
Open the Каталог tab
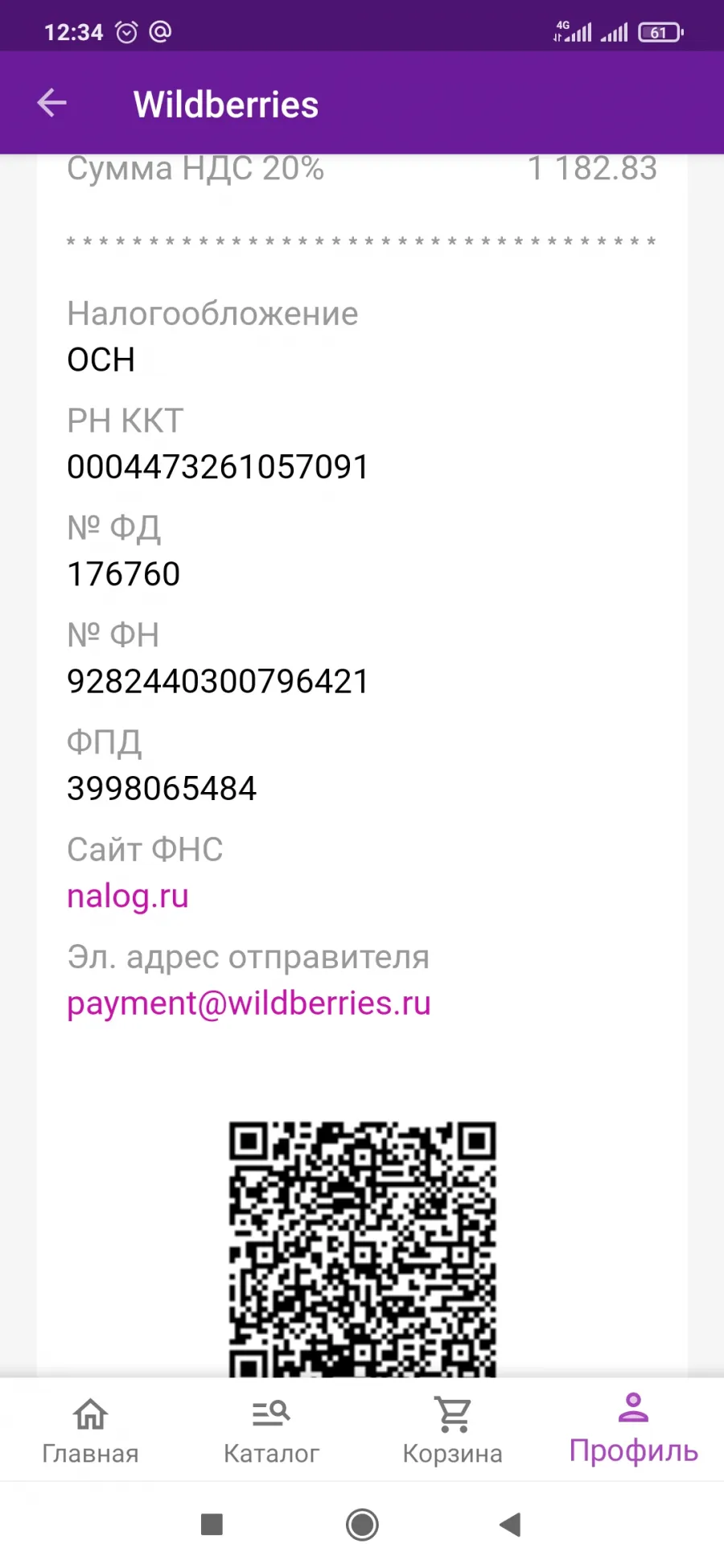(x=271, y=1430)
